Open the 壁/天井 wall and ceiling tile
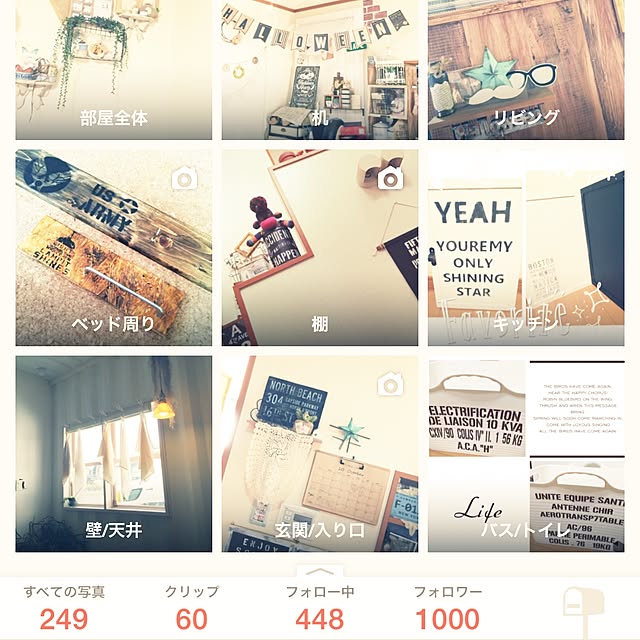 tap(113, 453)
